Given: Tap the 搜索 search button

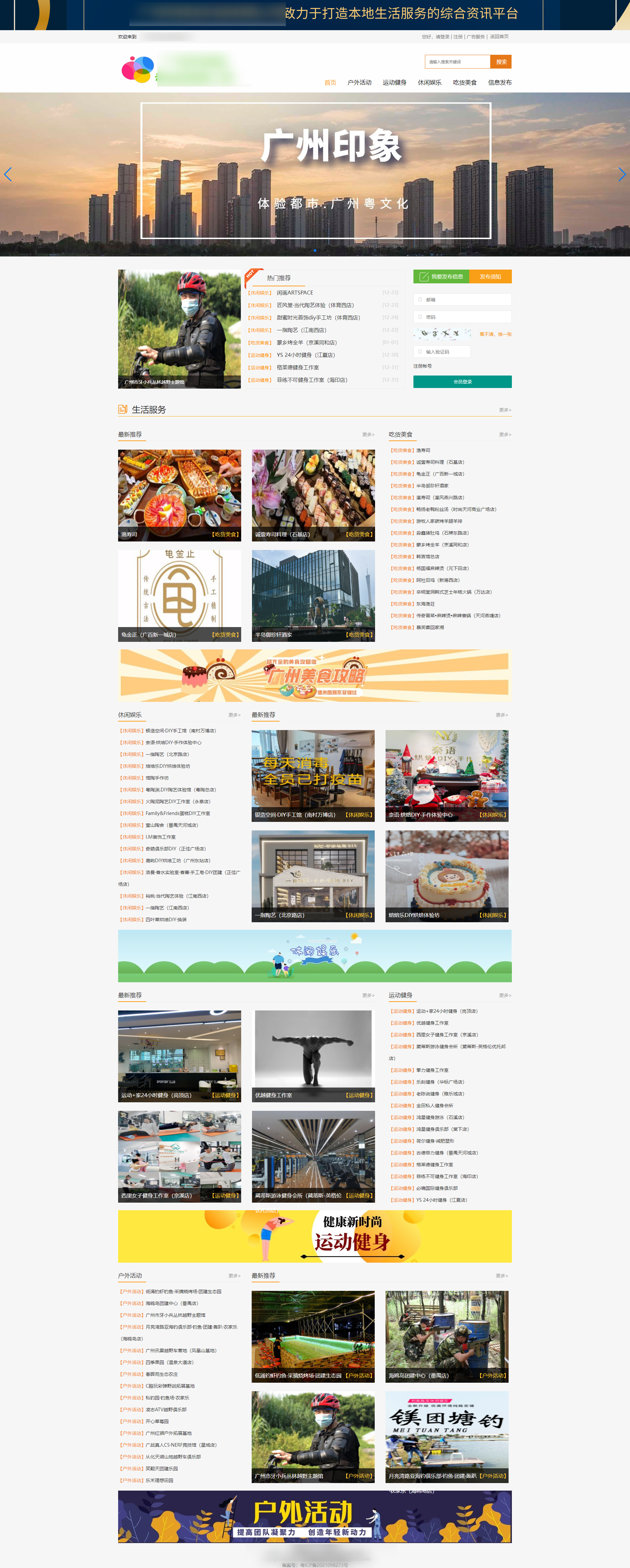Looking at the screenshot, I should point(501,61).
